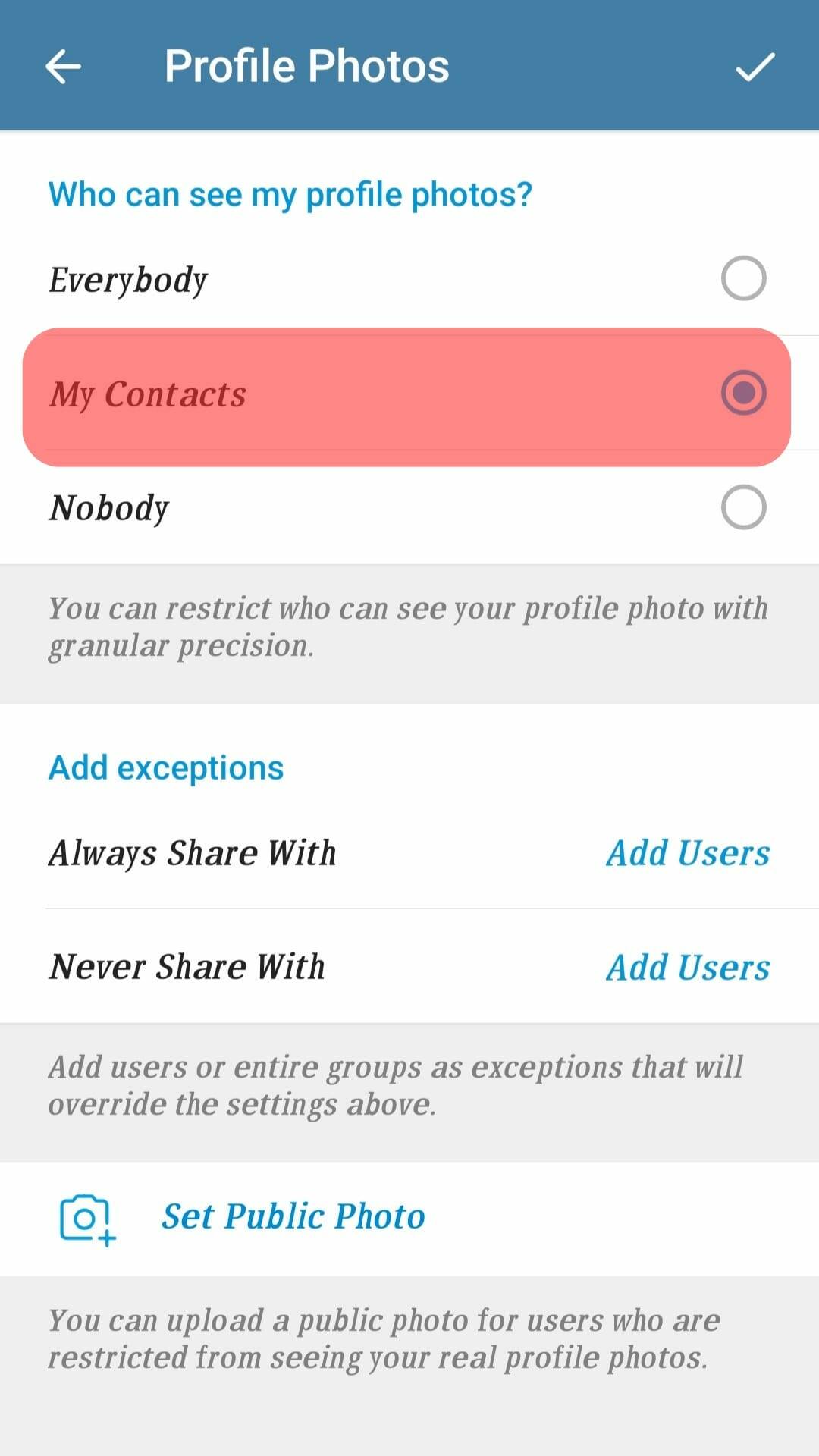Confirm changes with the checkmark
819x1456 pixels.
755,67
